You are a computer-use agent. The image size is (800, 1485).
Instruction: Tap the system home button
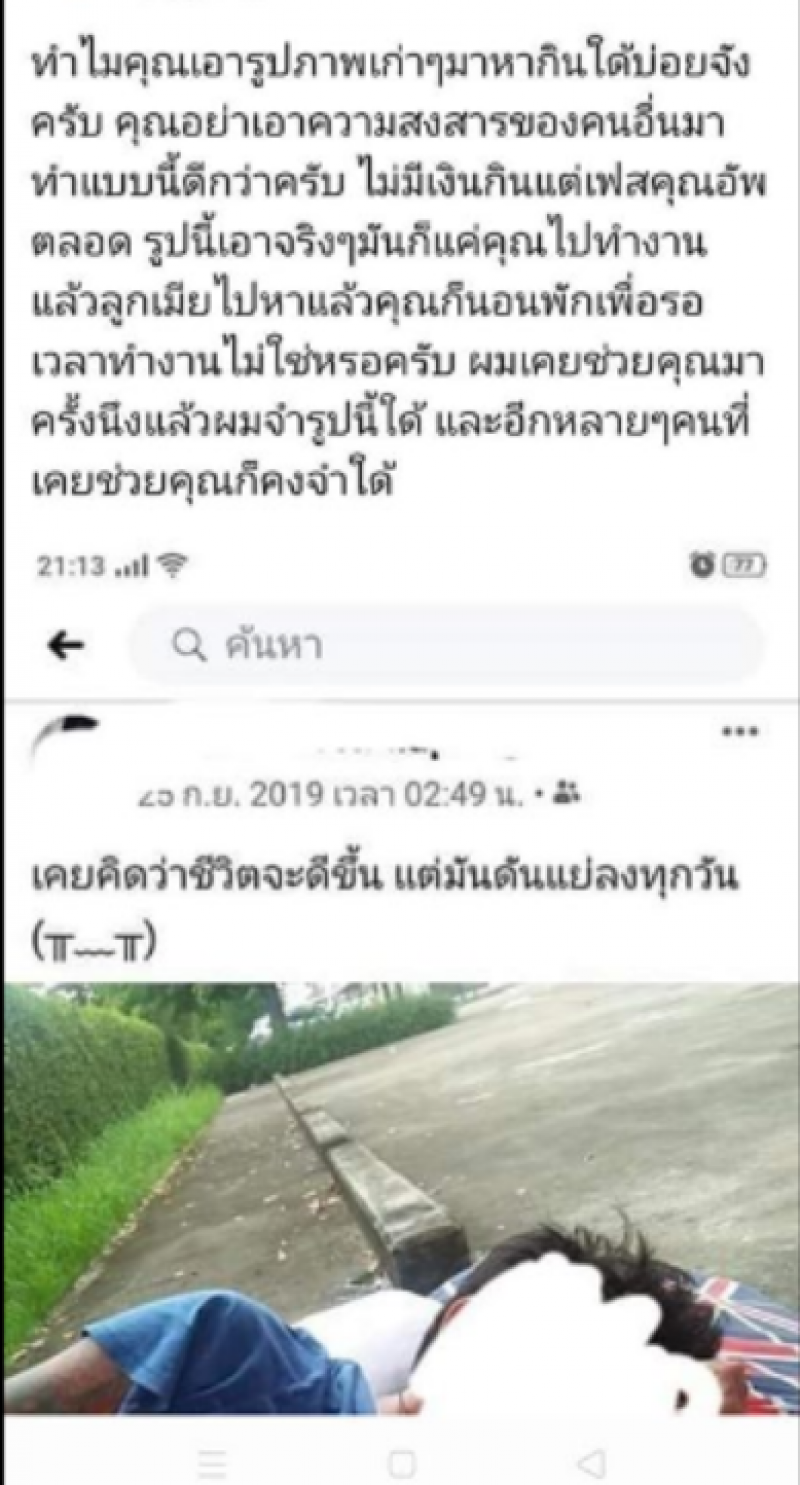401,1464
